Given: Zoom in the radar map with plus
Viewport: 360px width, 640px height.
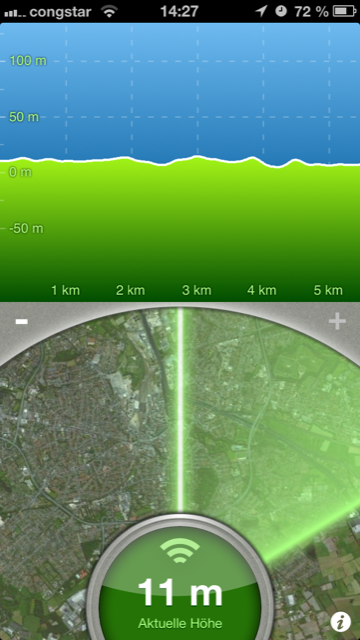Looking at the screenshot, I should pos(337,322).
